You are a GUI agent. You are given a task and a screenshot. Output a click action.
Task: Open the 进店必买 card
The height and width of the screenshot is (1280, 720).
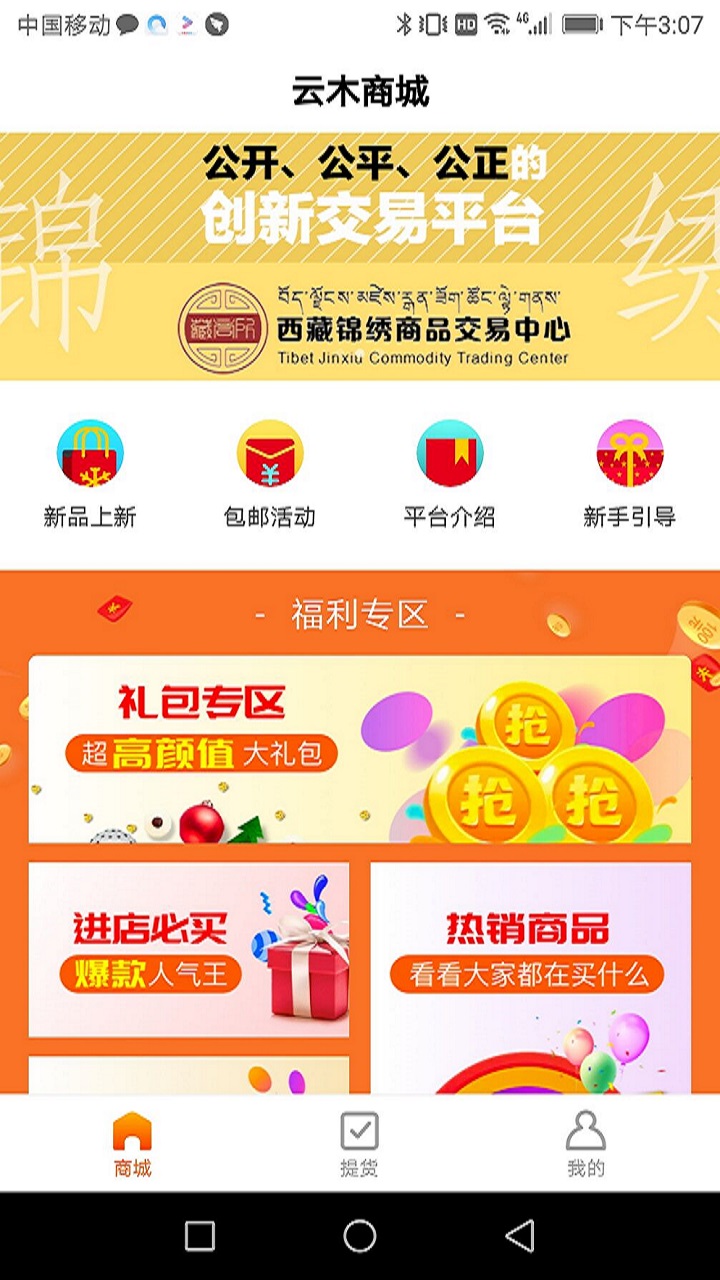[189, 949]
